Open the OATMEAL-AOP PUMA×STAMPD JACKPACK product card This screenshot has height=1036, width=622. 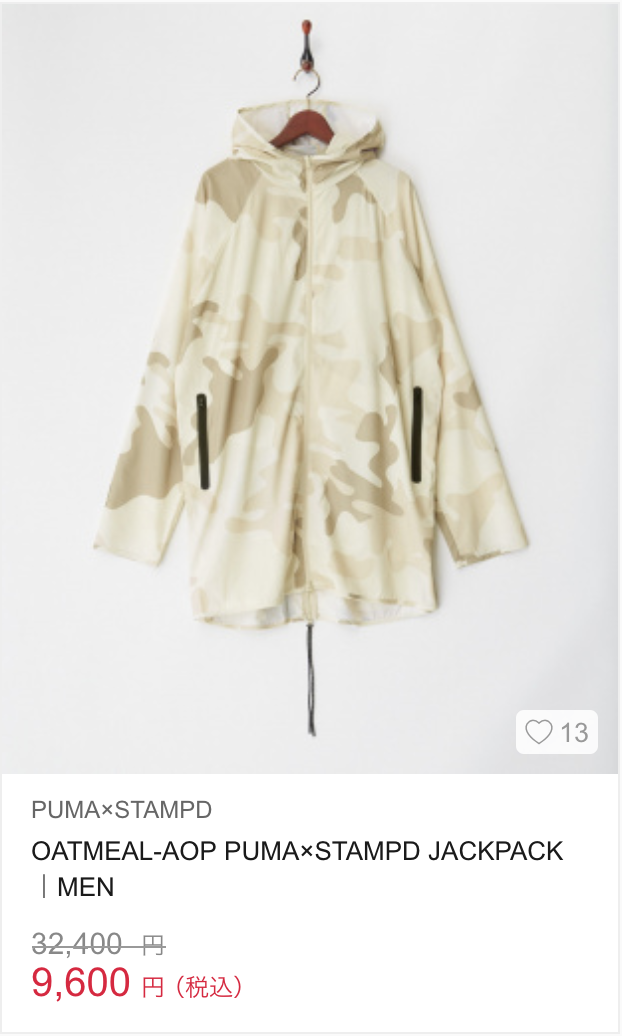pos(298,867)
